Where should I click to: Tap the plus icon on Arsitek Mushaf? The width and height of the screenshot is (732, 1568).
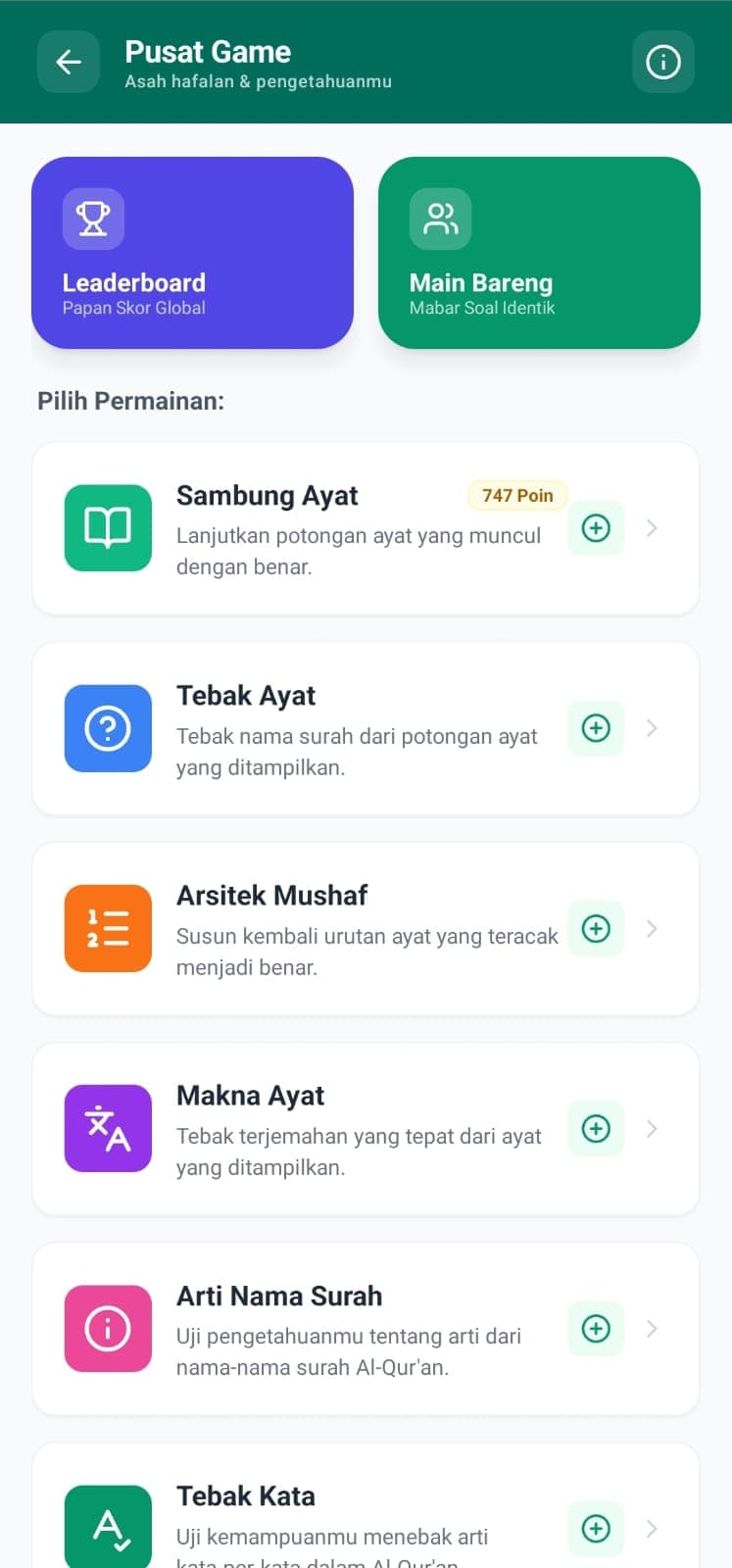tap(596, 928)
